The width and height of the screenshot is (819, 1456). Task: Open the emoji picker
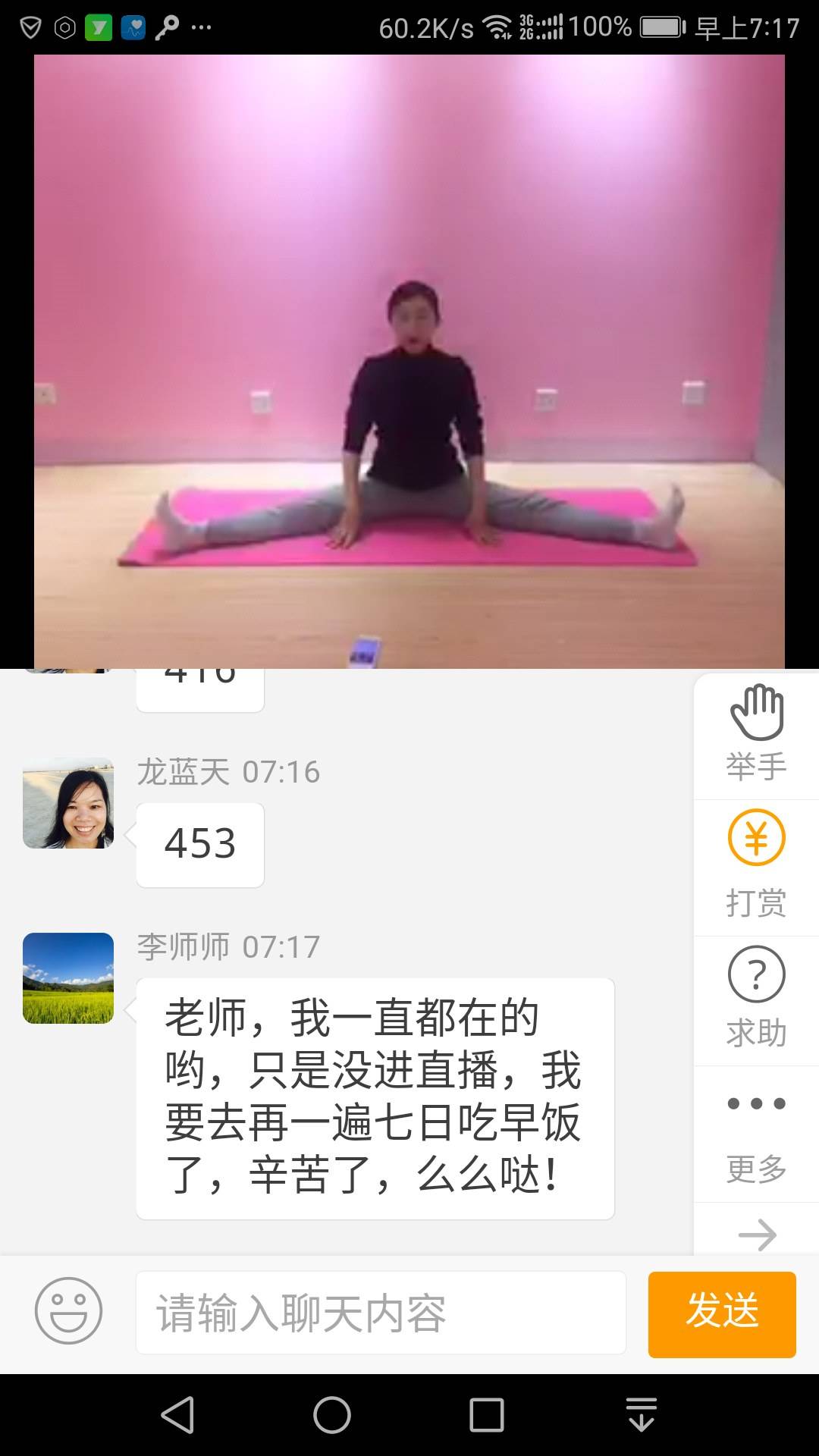click(x=68, y=1311)
